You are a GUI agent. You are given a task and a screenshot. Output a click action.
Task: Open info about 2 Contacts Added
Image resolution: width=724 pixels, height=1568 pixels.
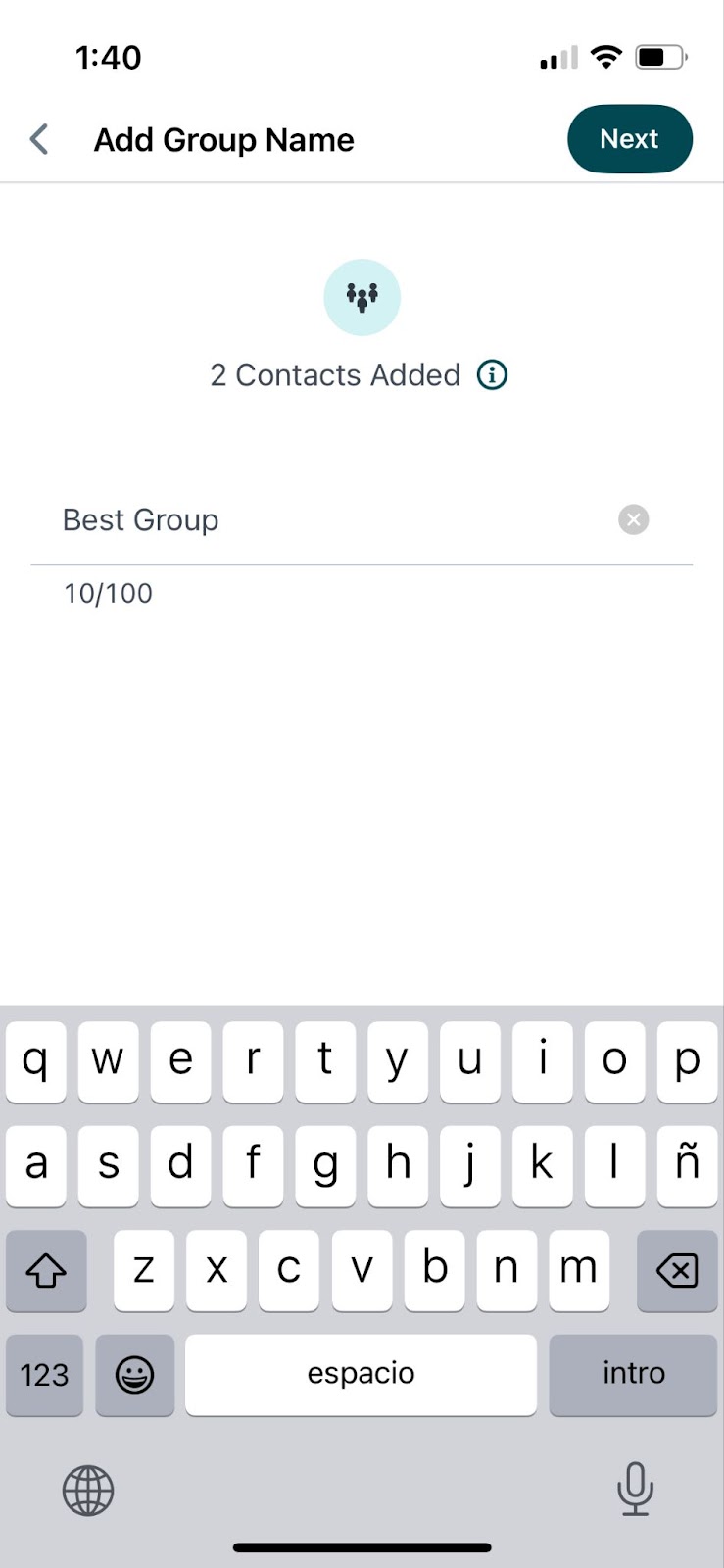[x=492, y=374]
